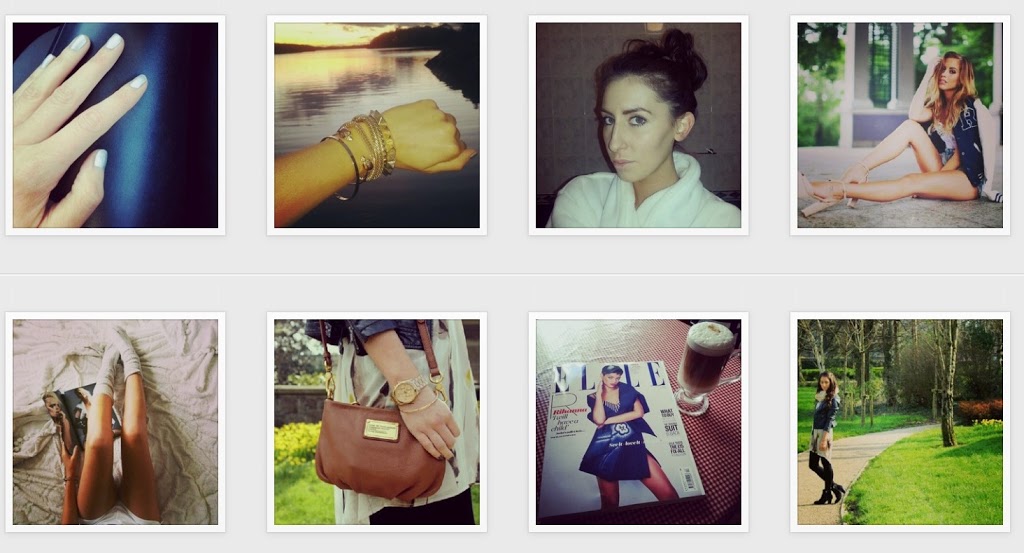Open the photo of legs in socks on the bed
The image size is (1024, 553).
pos(115,422)
